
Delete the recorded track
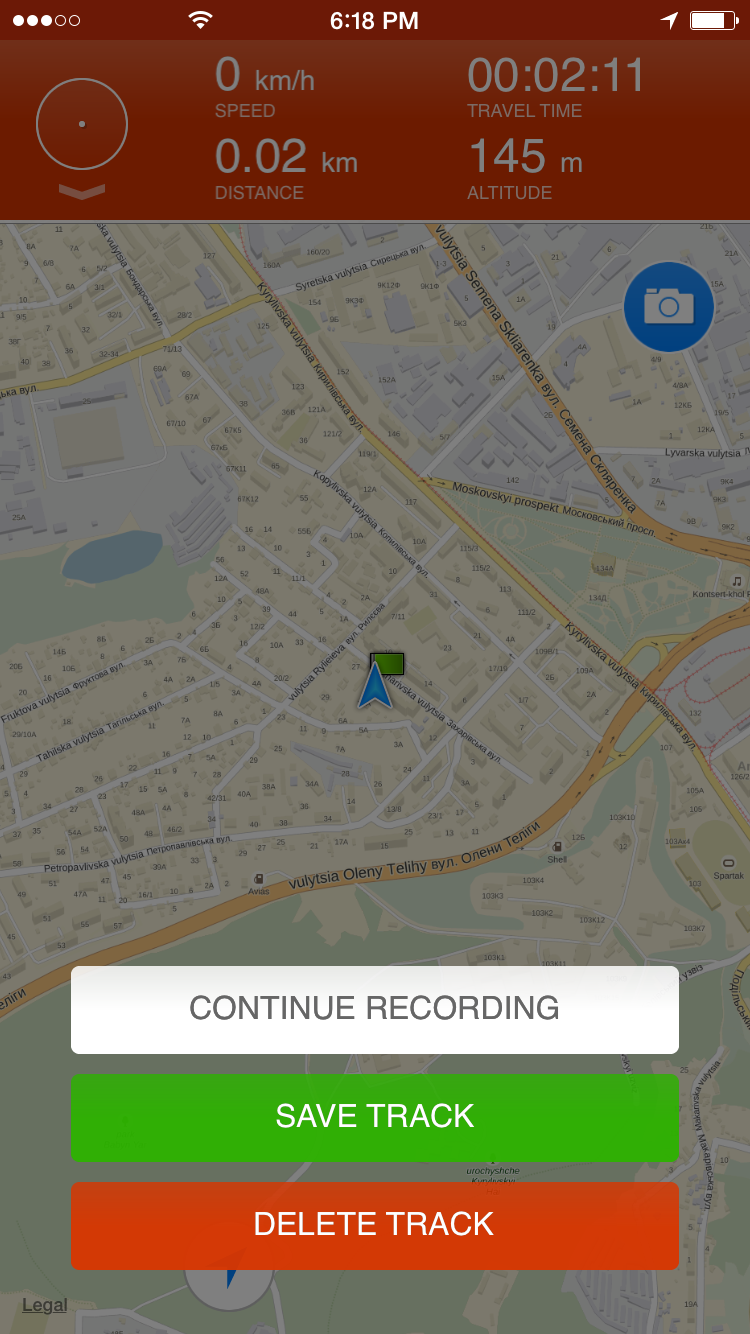(374, 1224)
